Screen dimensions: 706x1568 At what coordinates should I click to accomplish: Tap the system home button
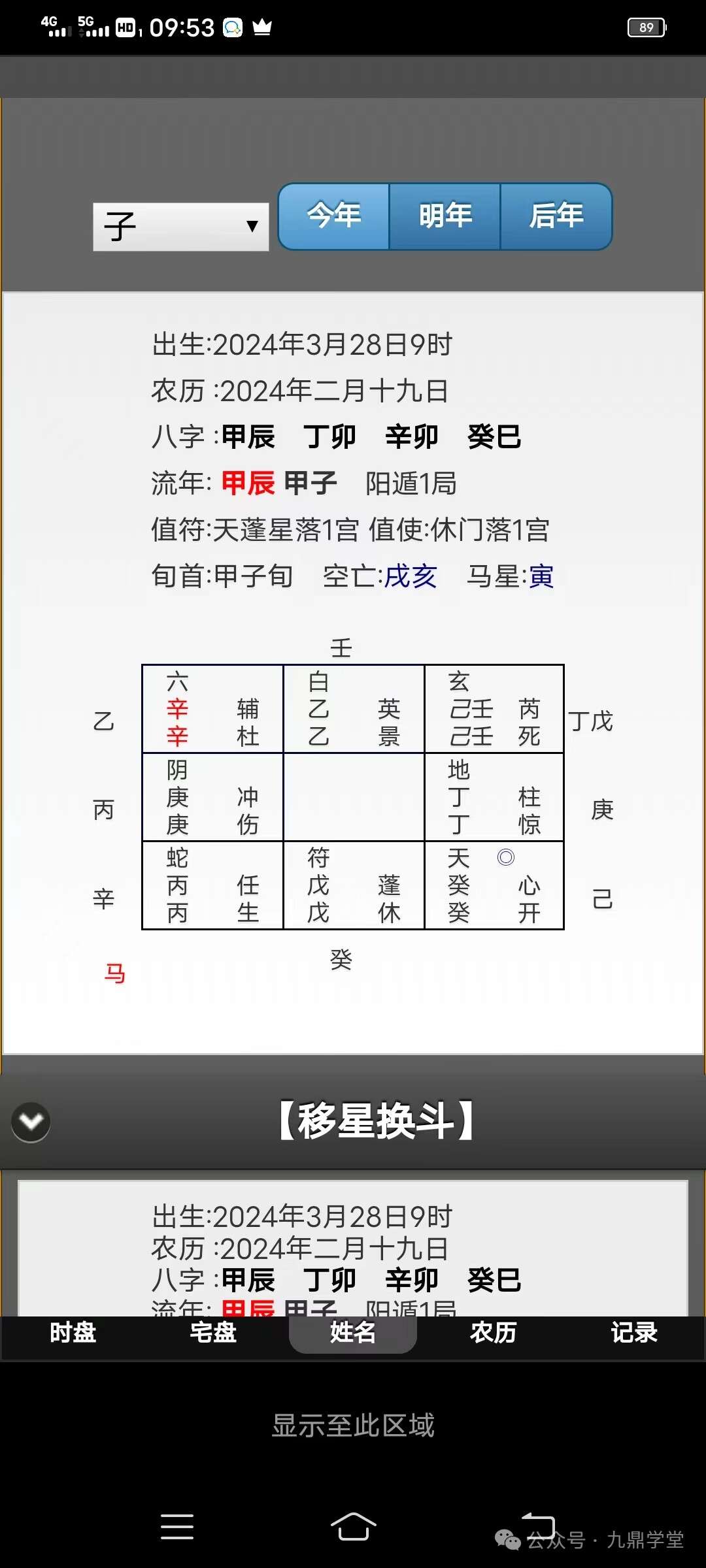353,1527
